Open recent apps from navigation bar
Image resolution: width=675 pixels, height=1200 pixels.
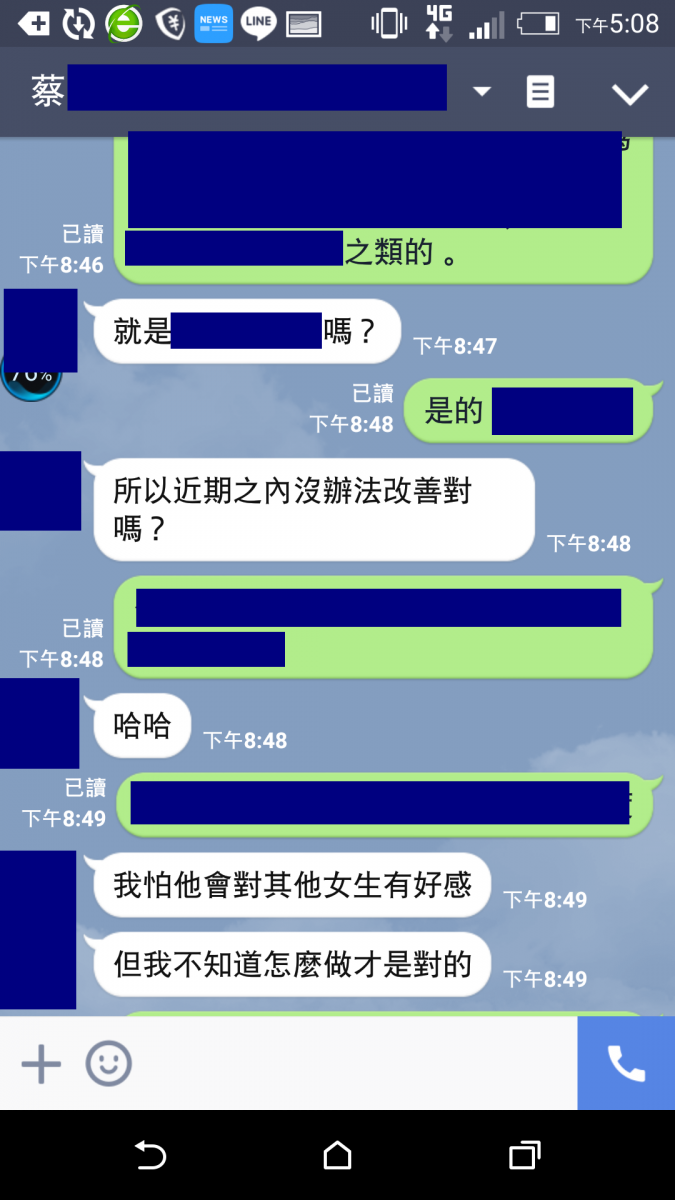click(524, 1156)
